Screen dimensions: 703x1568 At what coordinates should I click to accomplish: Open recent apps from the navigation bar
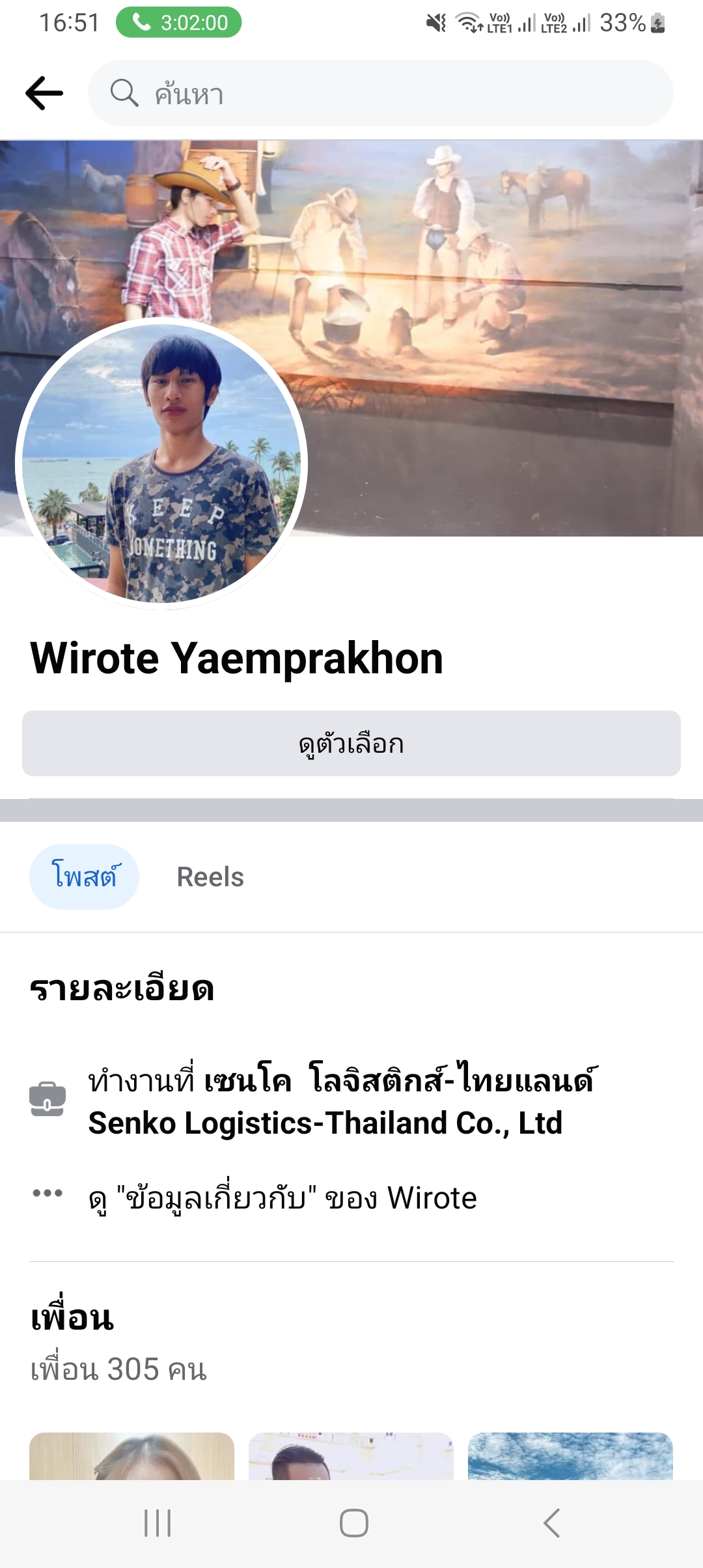[x=158, y=1523]
